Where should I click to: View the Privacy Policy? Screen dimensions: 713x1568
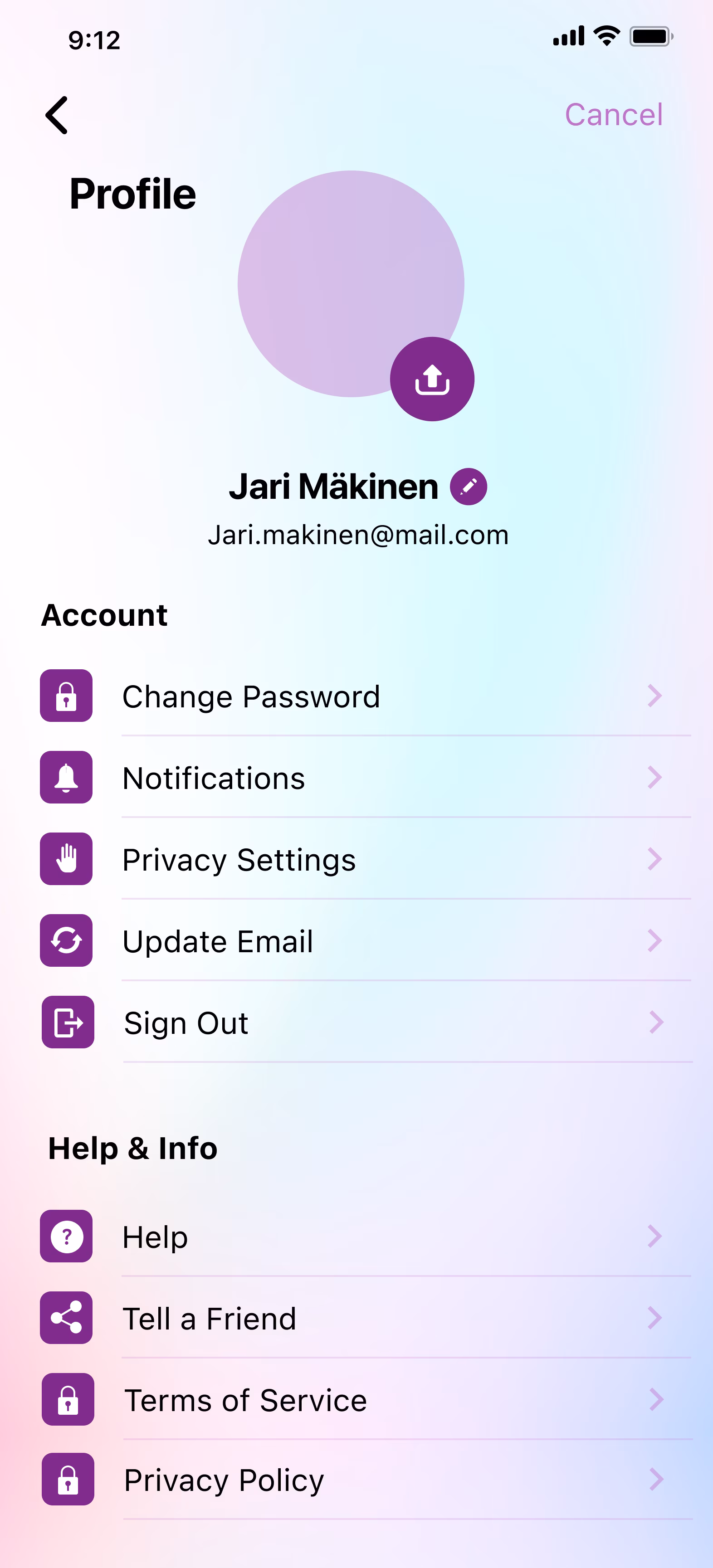[365, 1480]
